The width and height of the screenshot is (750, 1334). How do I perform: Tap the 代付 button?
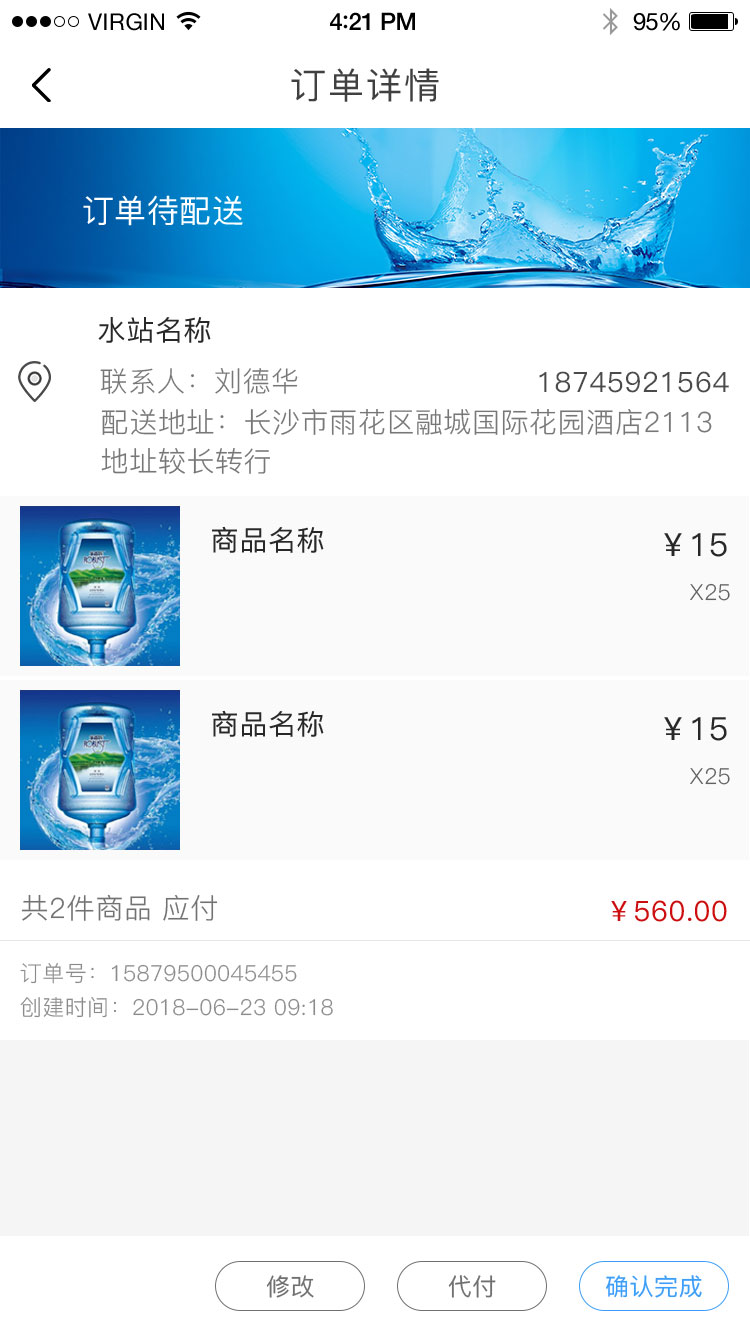pos(472,1286)
